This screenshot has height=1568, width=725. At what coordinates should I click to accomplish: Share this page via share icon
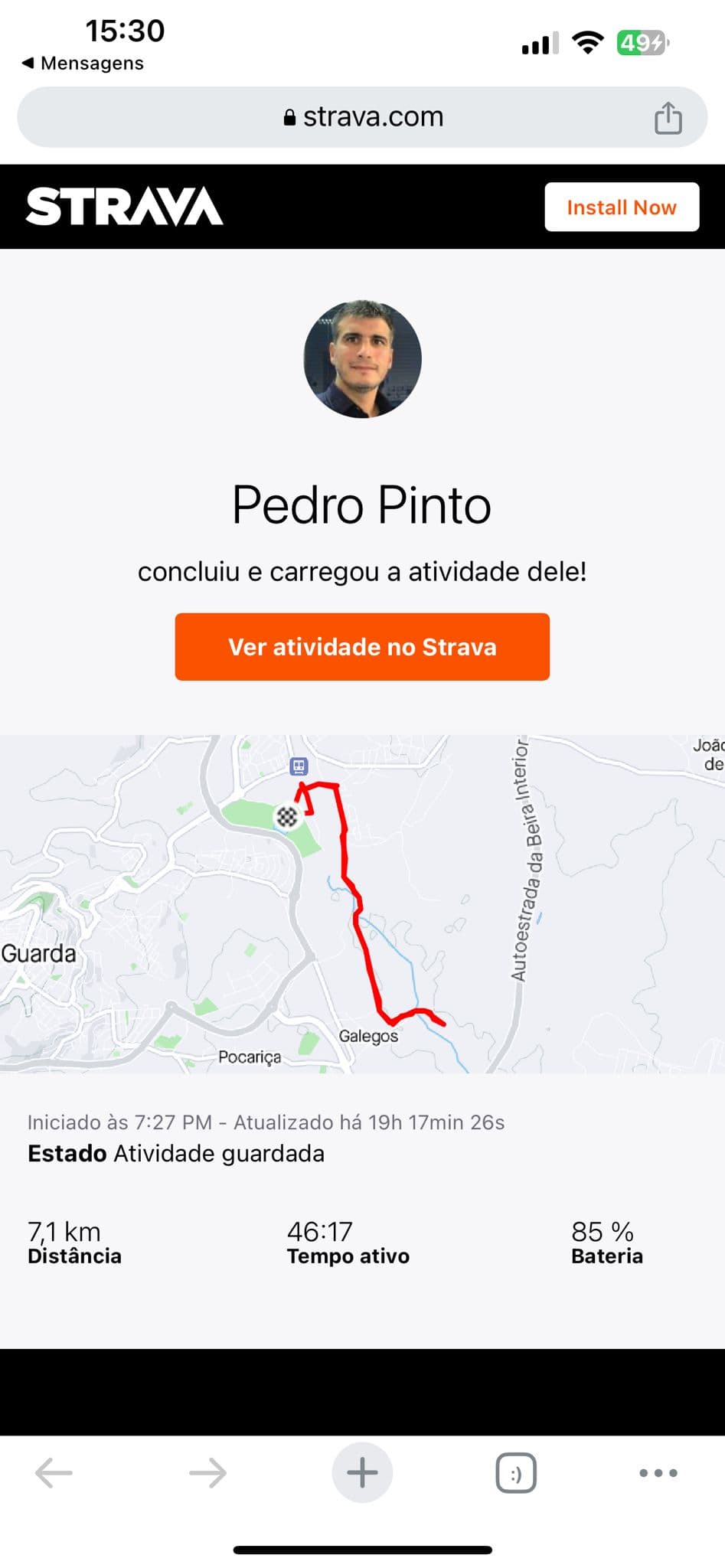tap(668, 119)
